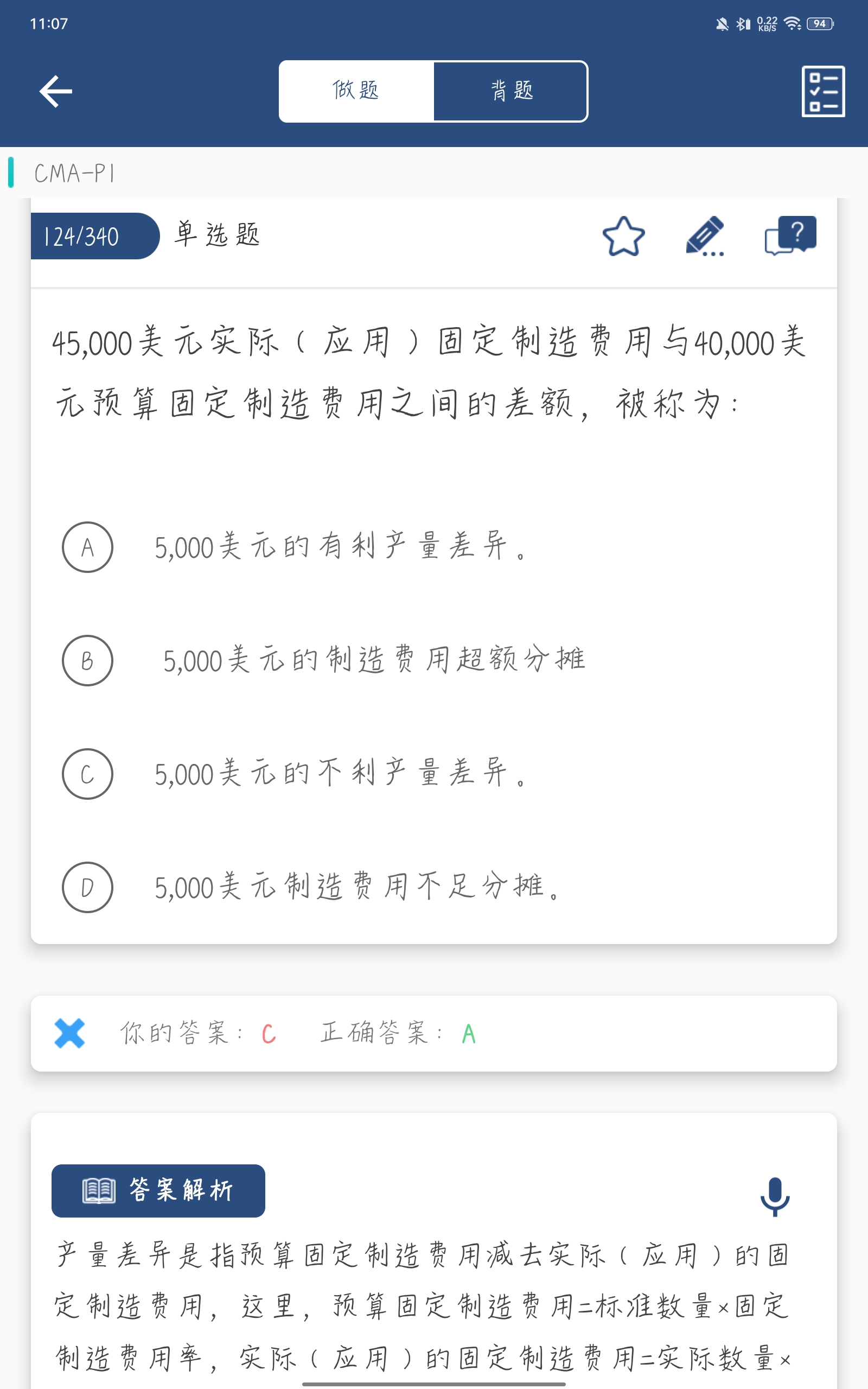The image size is (868, 1389).
Task: Select option B 制造费用超额分摊
Action: click(x=87, y=661)
